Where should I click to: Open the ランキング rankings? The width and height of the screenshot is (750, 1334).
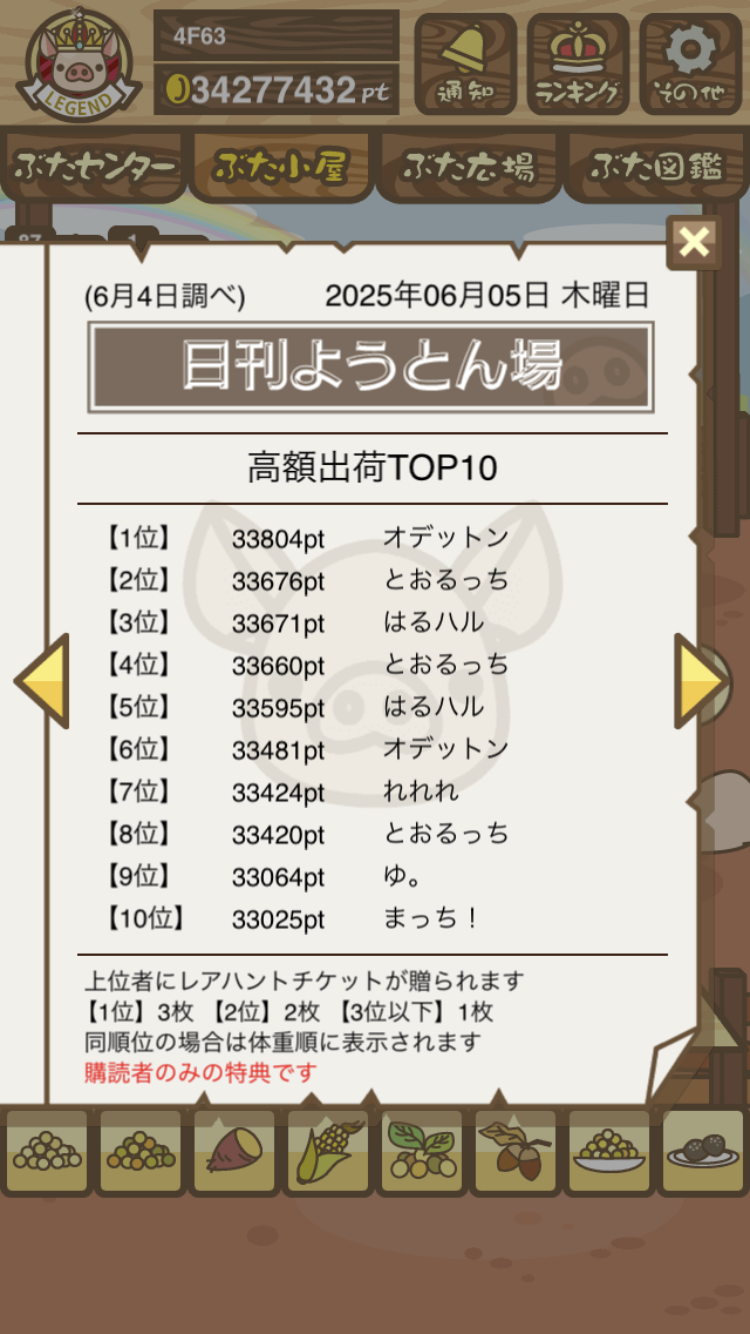(578, 64)
